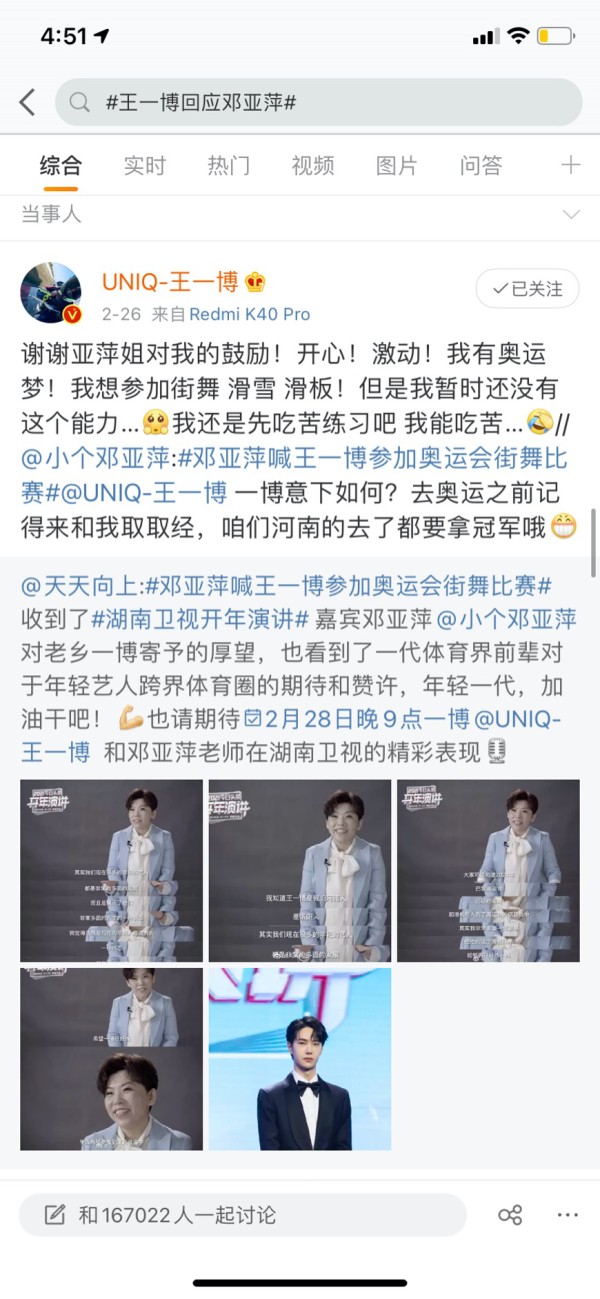
Task: Tap the search box with #王一博回应邓亚萍#
Action: click(318, 102)
